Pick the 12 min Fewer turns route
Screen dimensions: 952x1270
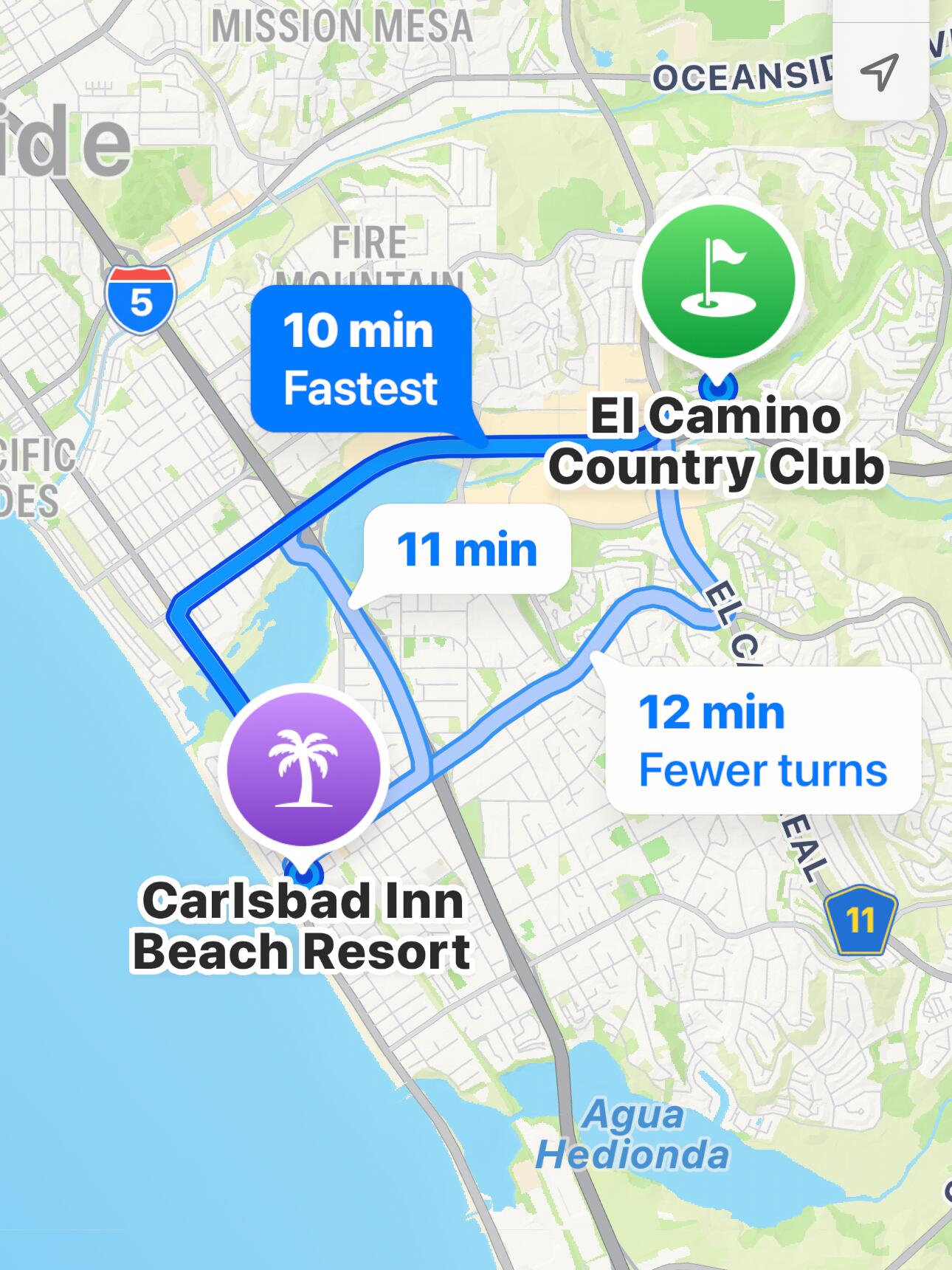coord(762,740)
